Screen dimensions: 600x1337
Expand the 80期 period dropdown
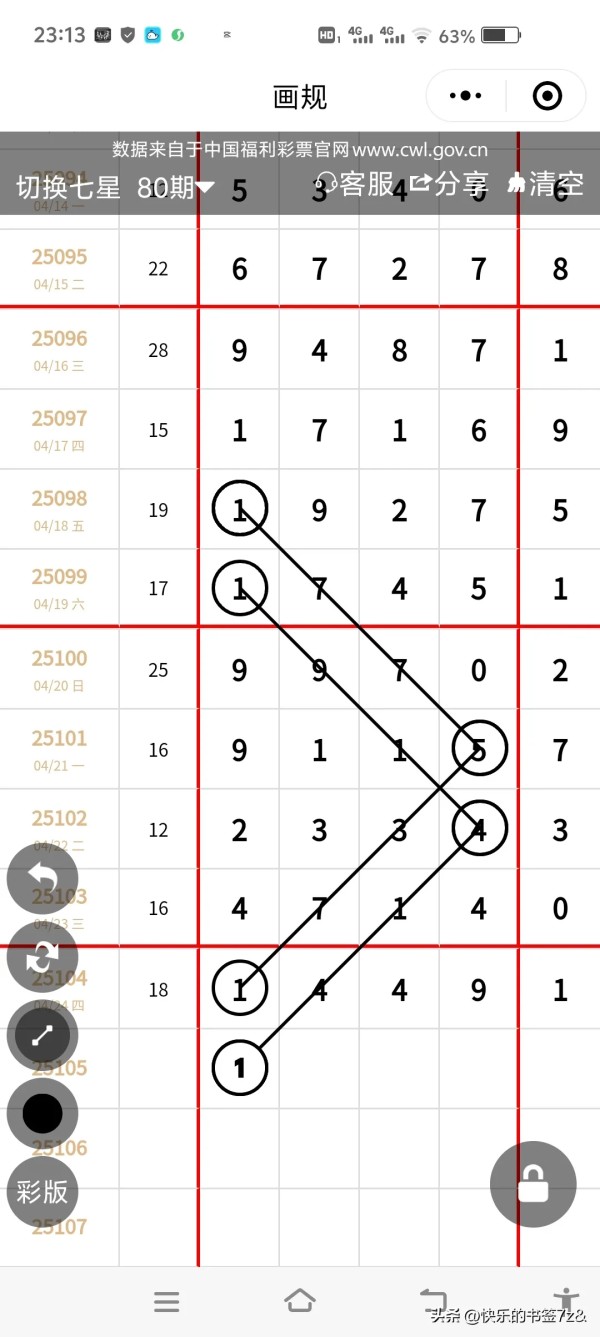[x=176, y=186]
